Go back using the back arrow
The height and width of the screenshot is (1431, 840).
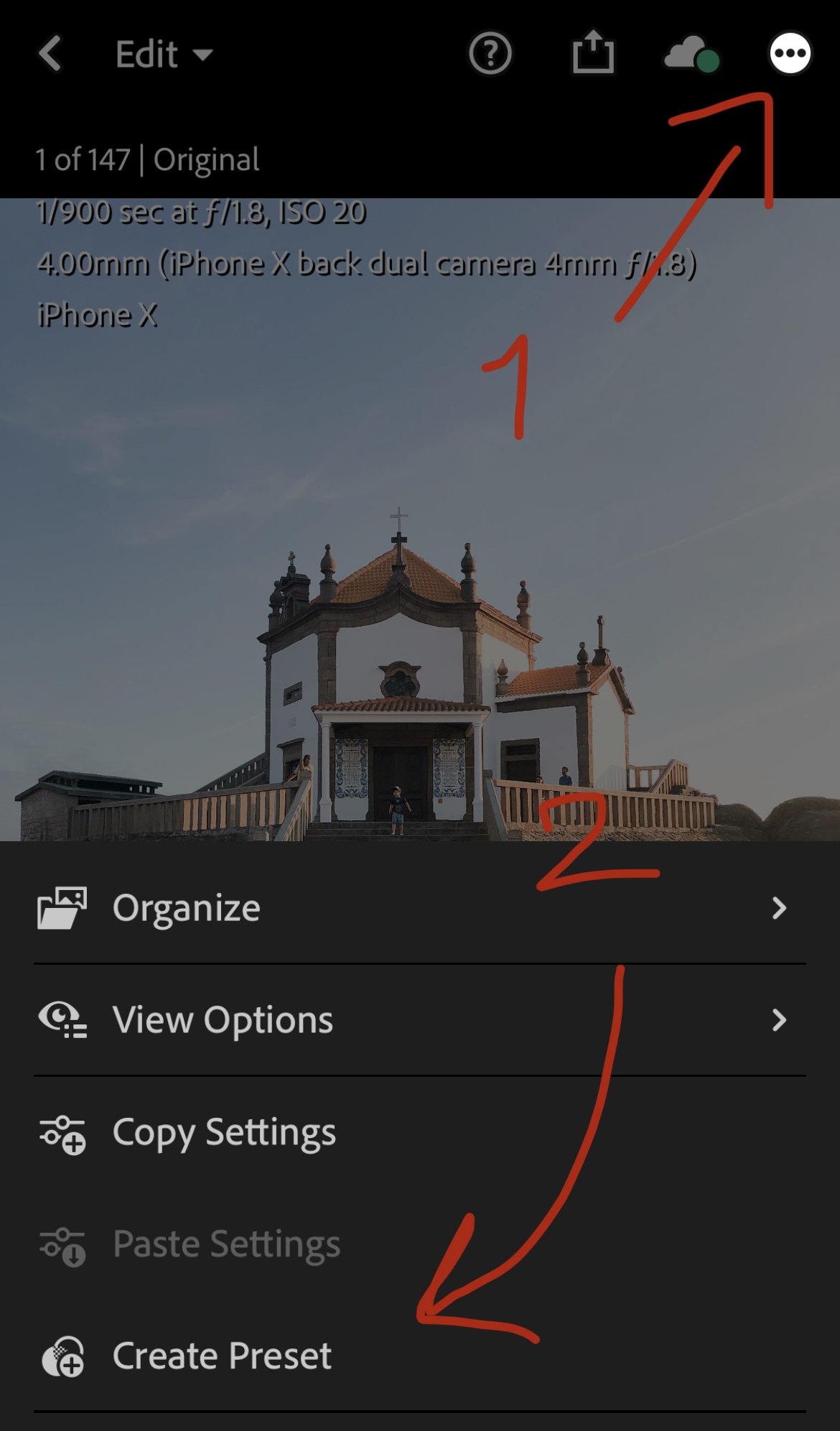pyautogui.click(x=50, y=54)
